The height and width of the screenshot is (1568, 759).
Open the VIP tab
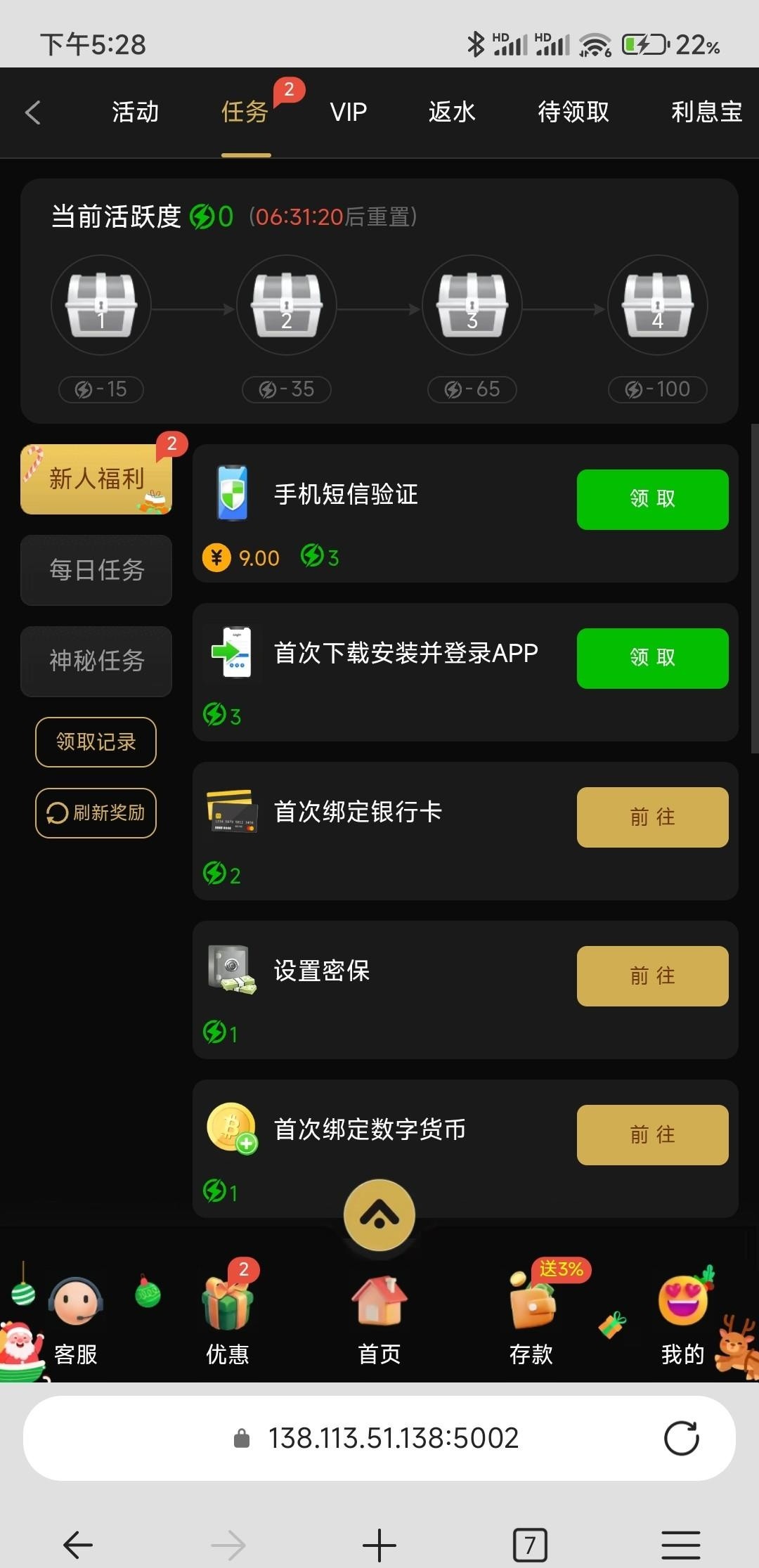[349, 112]
